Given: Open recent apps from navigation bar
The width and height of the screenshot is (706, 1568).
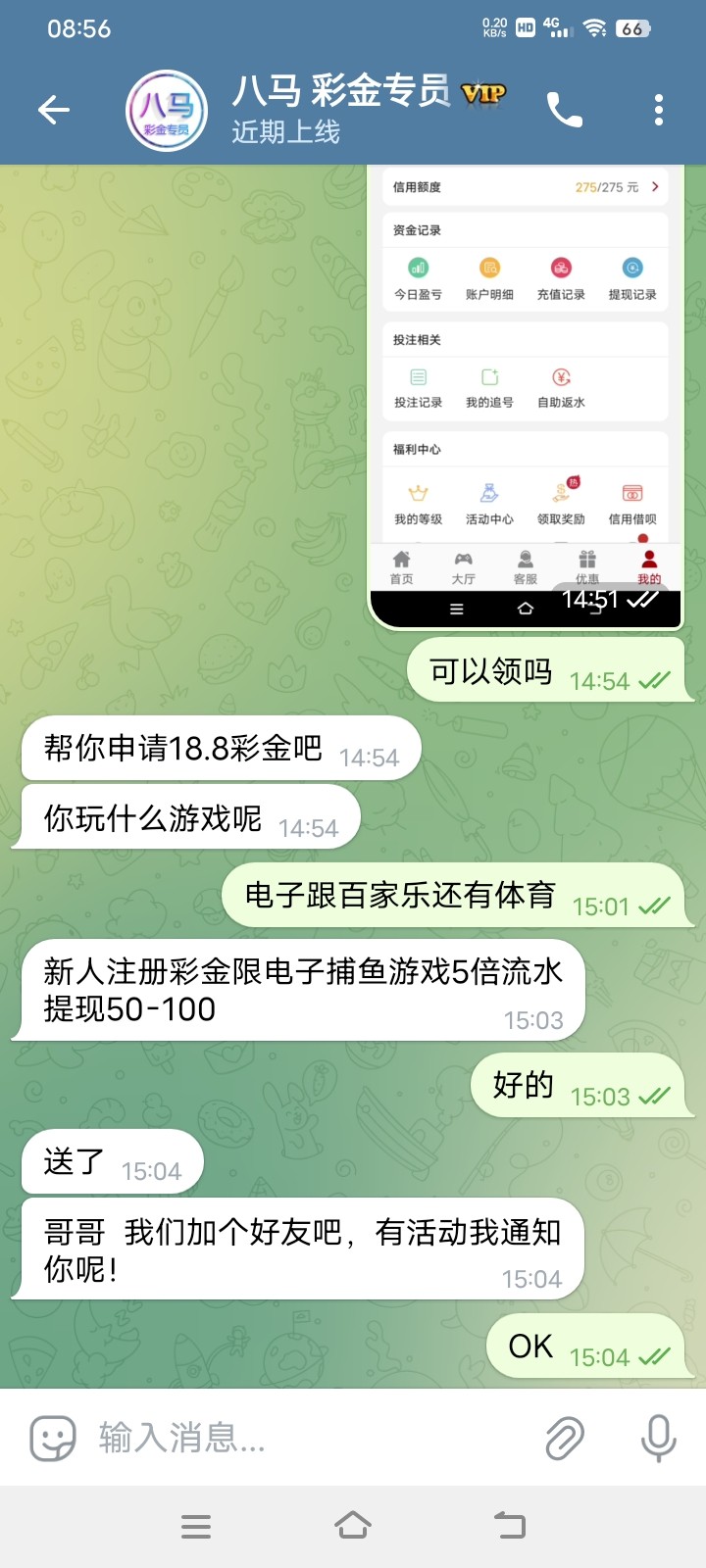Looking at the screenshot, I should click(x=196, y=1526).
